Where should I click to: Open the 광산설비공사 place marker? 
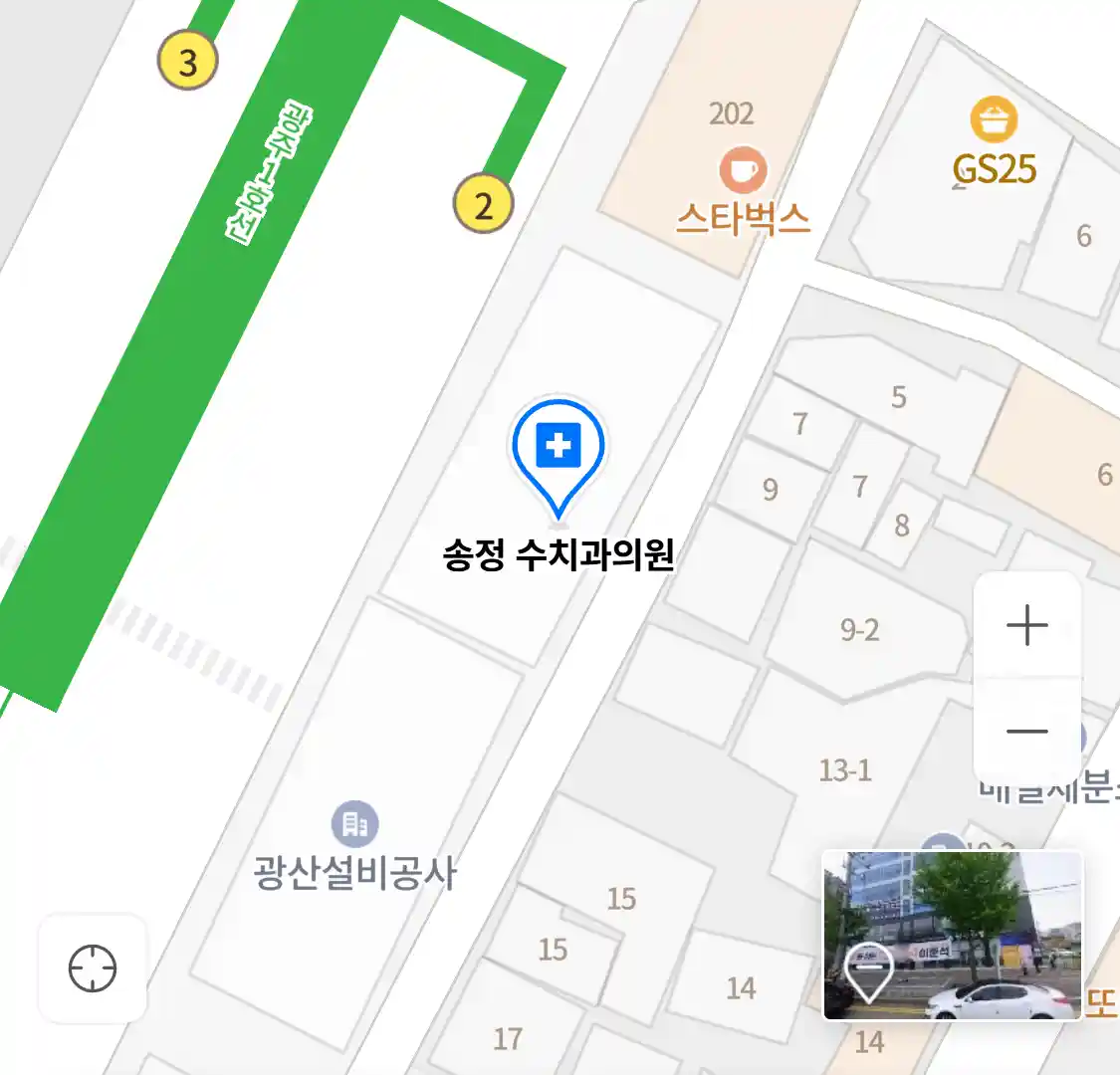pos(354,824)
